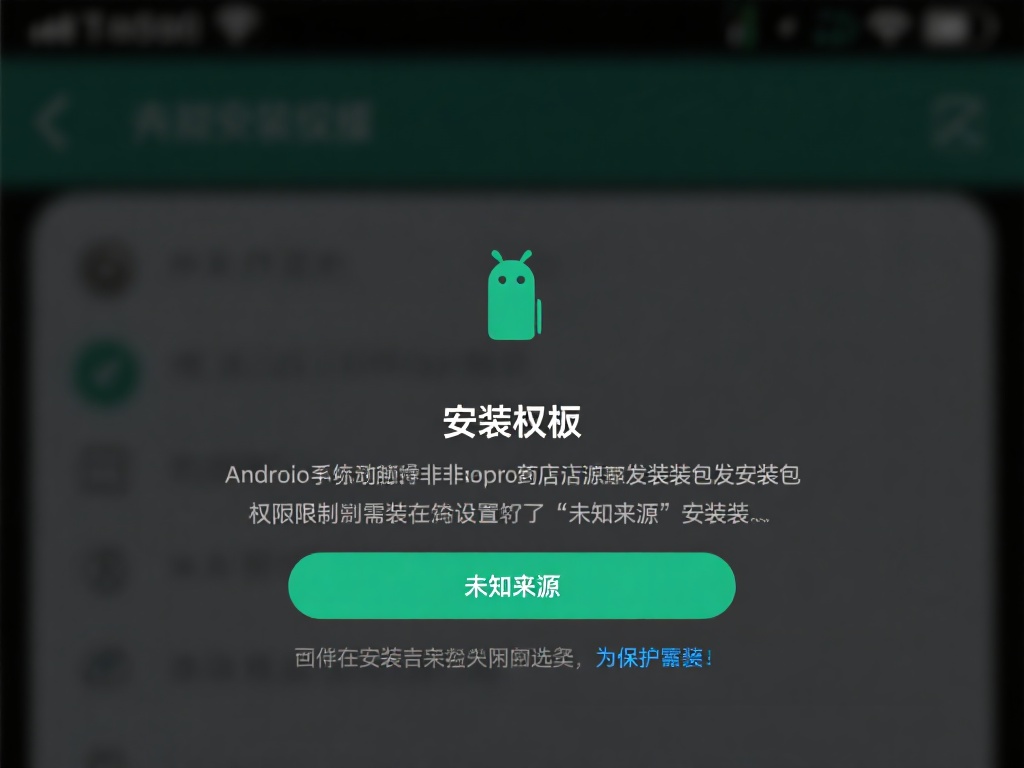Open the blue 为保护 link

click(653, 658)
